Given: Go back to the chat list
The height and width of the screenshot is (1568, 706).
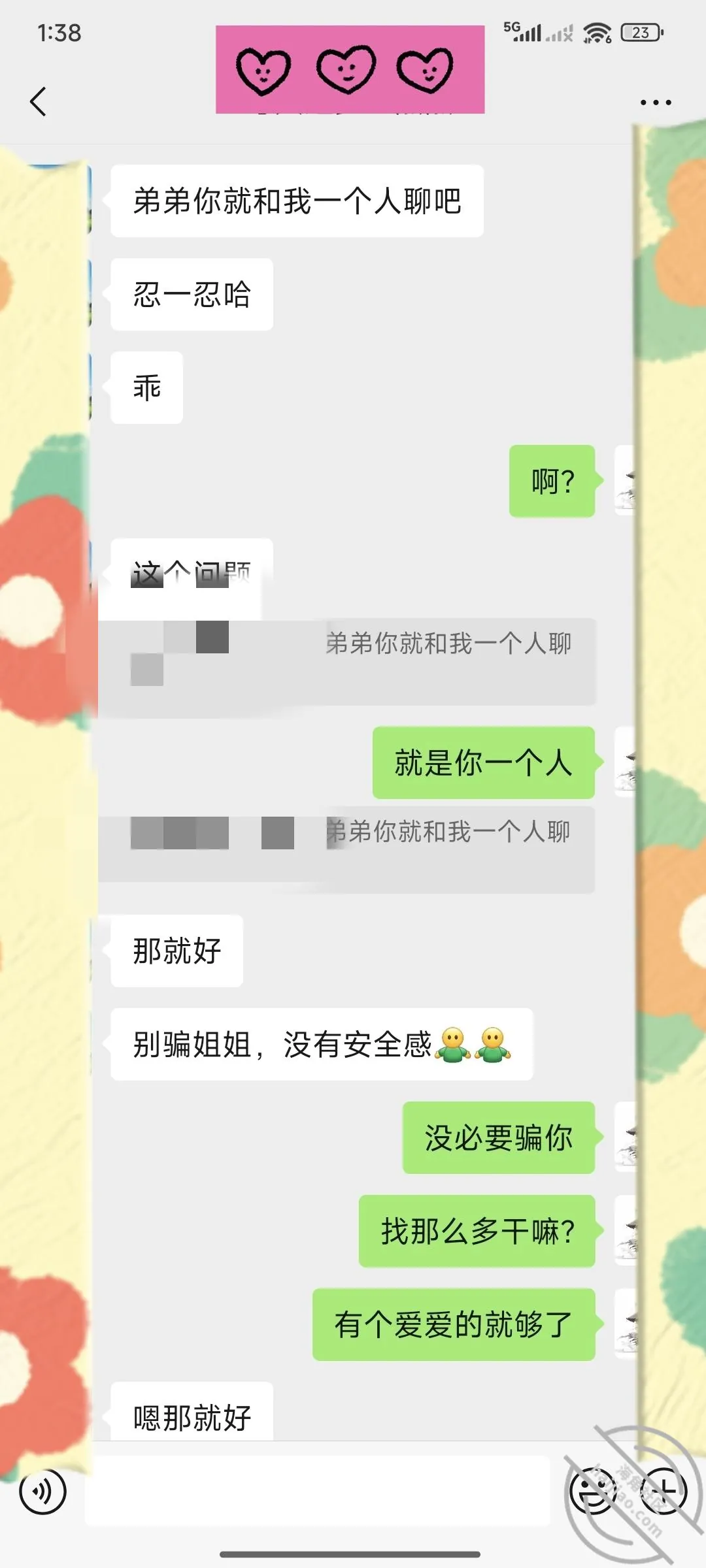Looking at the screenshot, I should pyautogui.click(x=39, y=102).
